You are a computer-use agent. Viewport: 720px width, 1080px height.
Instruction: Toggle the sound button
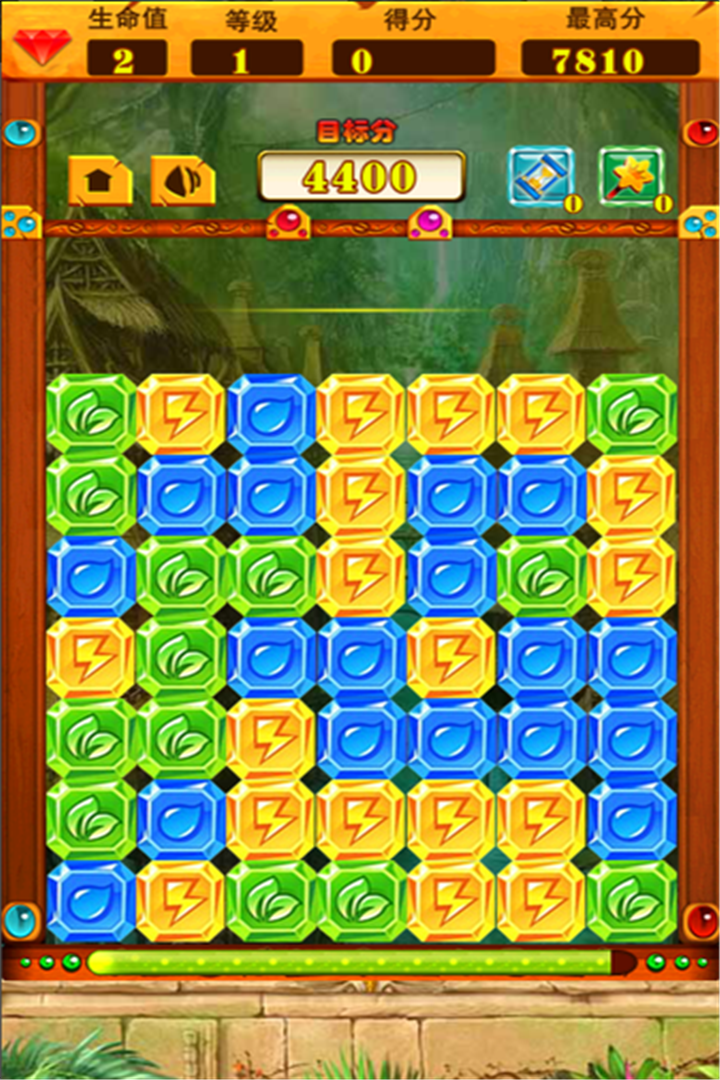coord(183,181)
